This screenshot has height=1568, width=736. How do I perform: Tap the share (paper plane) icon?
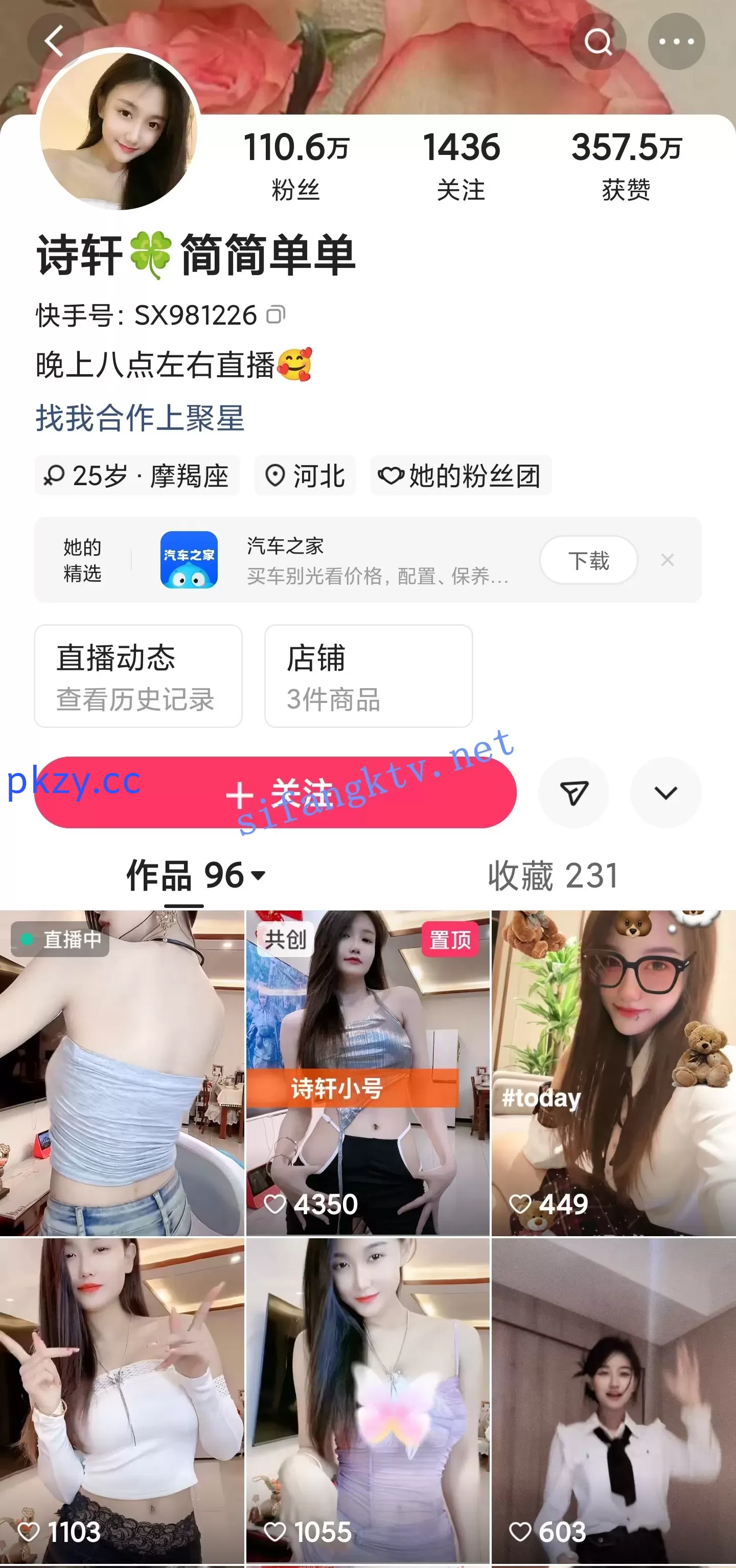click(574, 792)
